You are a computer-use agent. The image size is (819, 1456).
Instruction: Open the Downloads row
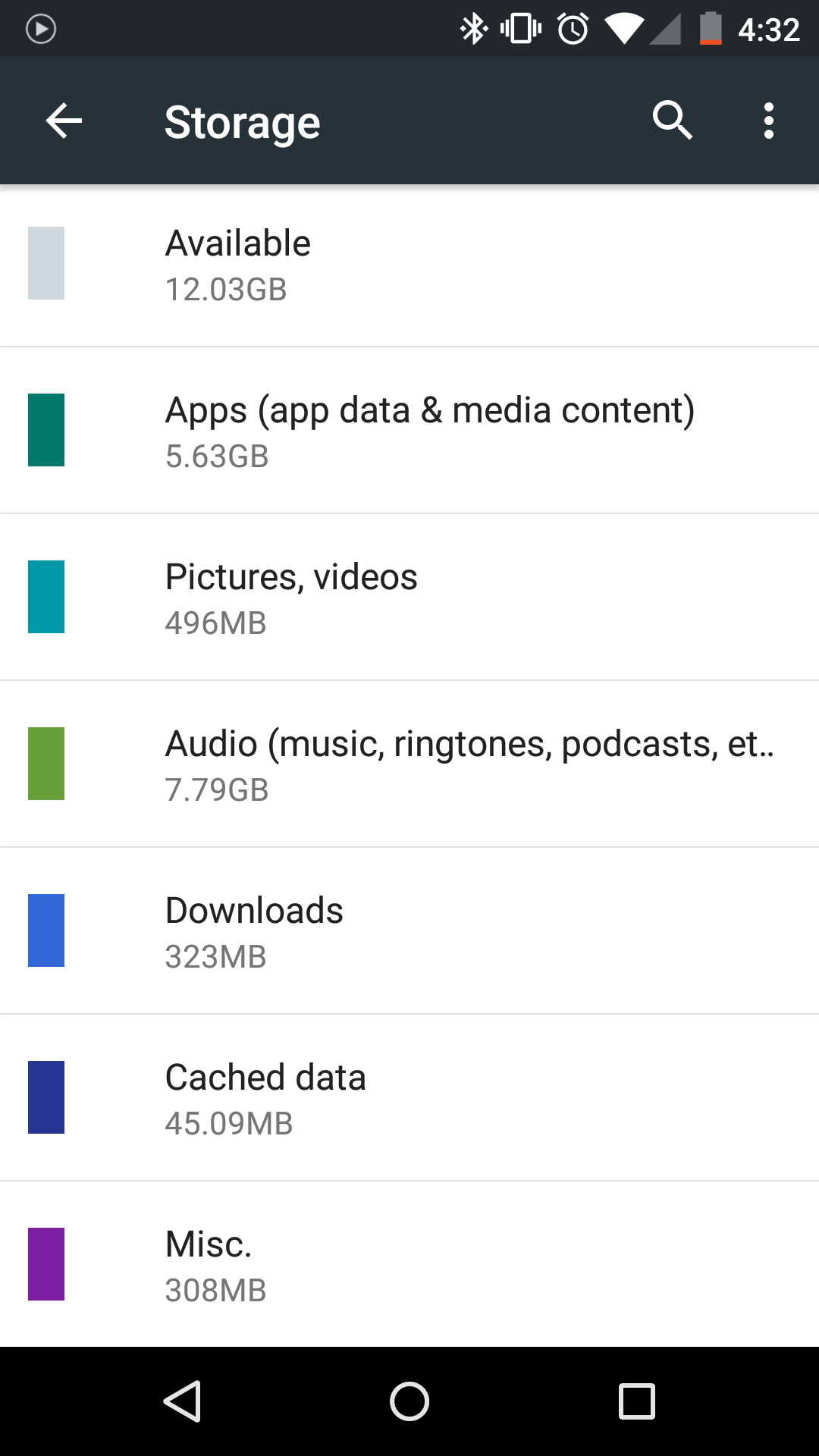point(409,931)
